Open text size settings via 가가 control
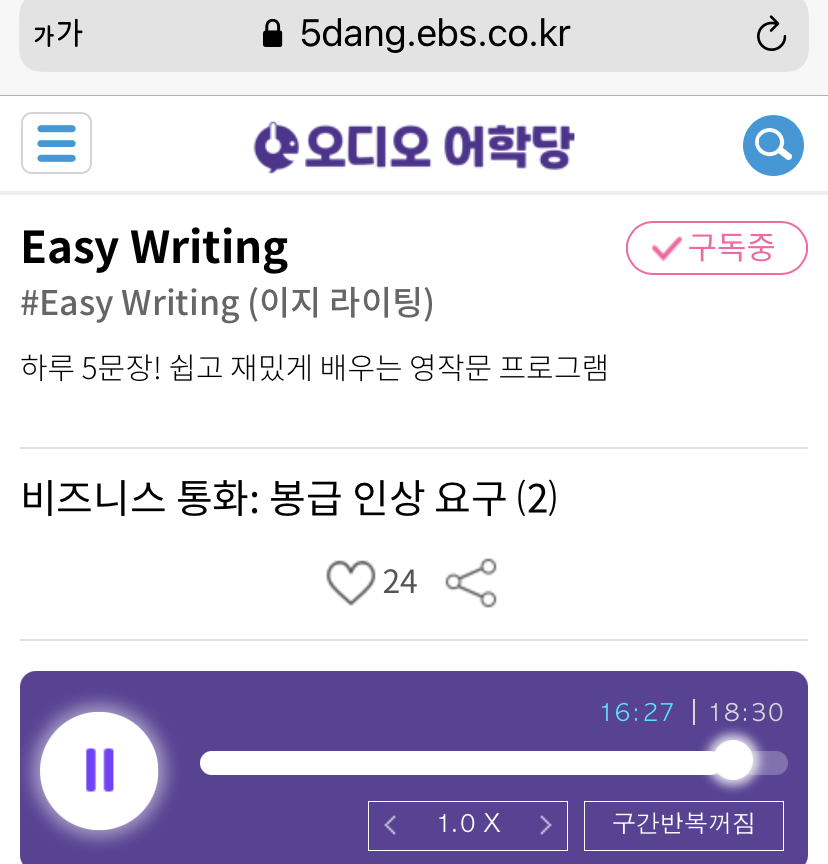 point(57,33)
